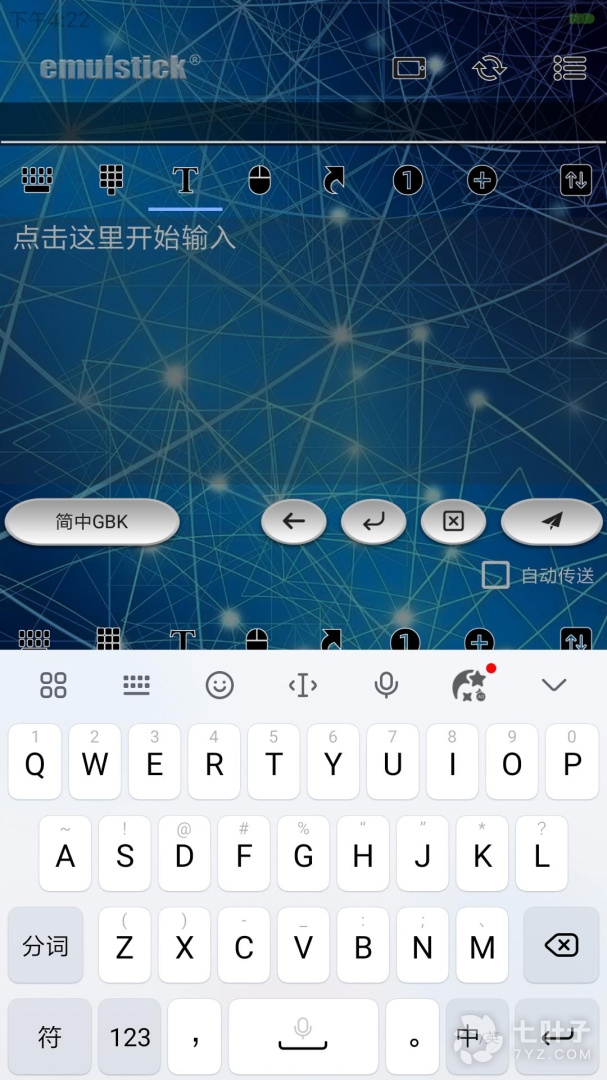Image resolution: width=607 pixels, height=1080 pixels.
Task: Open the circled number one tab
Action: coord(407,180)
